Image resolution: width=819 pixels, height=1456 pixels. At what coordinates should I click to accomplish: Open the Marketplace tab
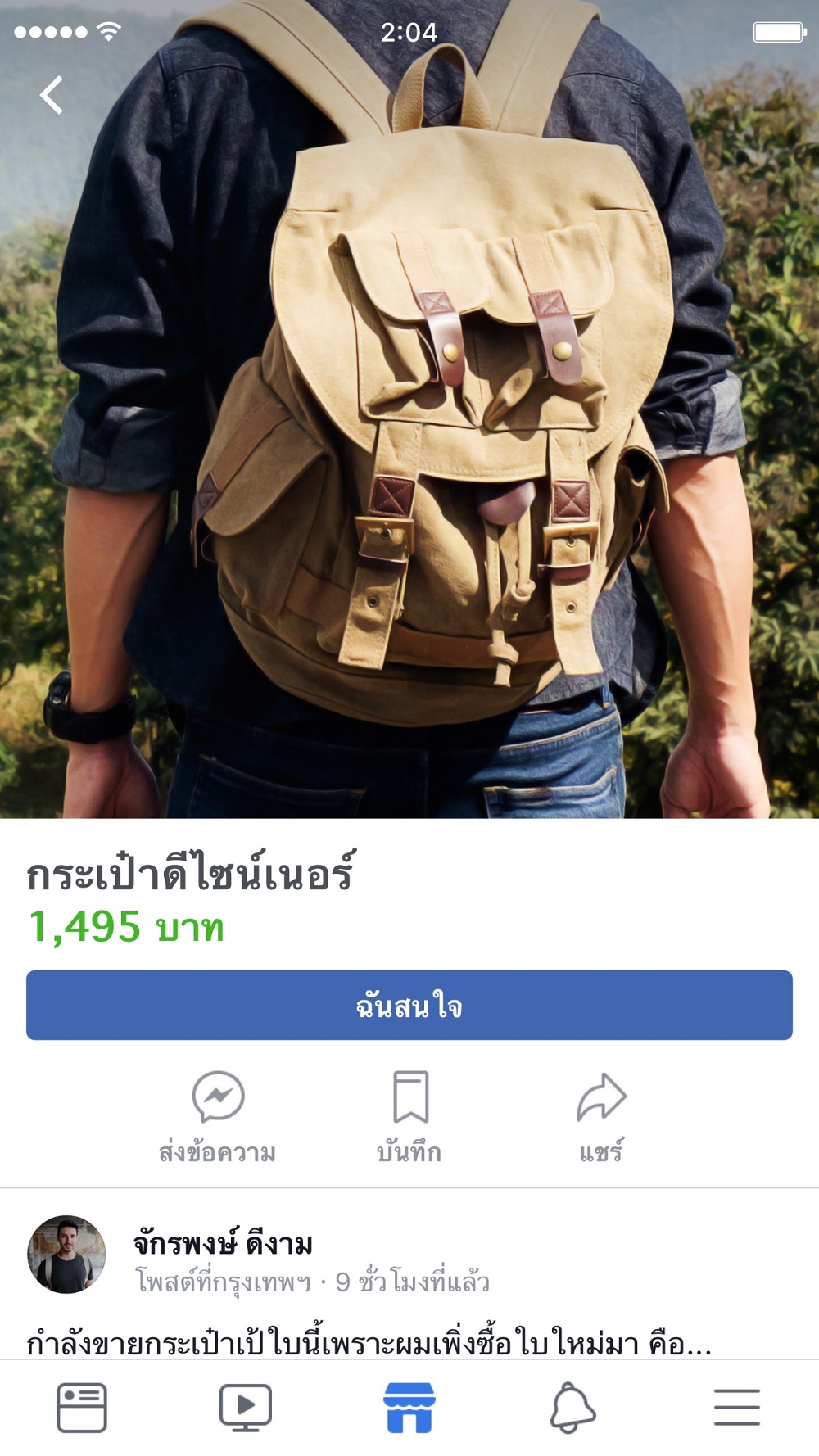[x=409, y=1408]
